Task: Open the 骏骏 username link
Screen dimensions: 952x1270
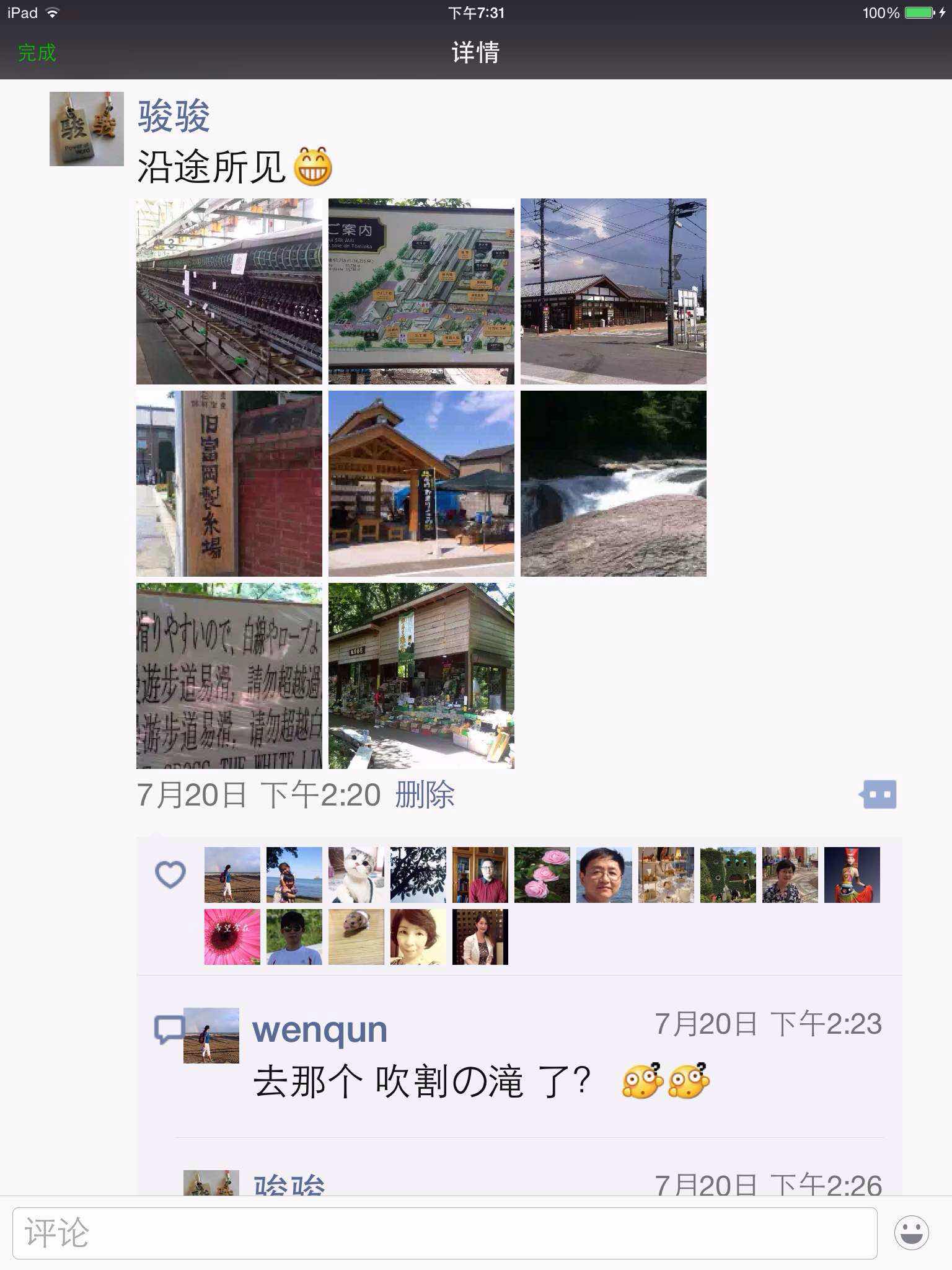Action: tap(174, 117)
